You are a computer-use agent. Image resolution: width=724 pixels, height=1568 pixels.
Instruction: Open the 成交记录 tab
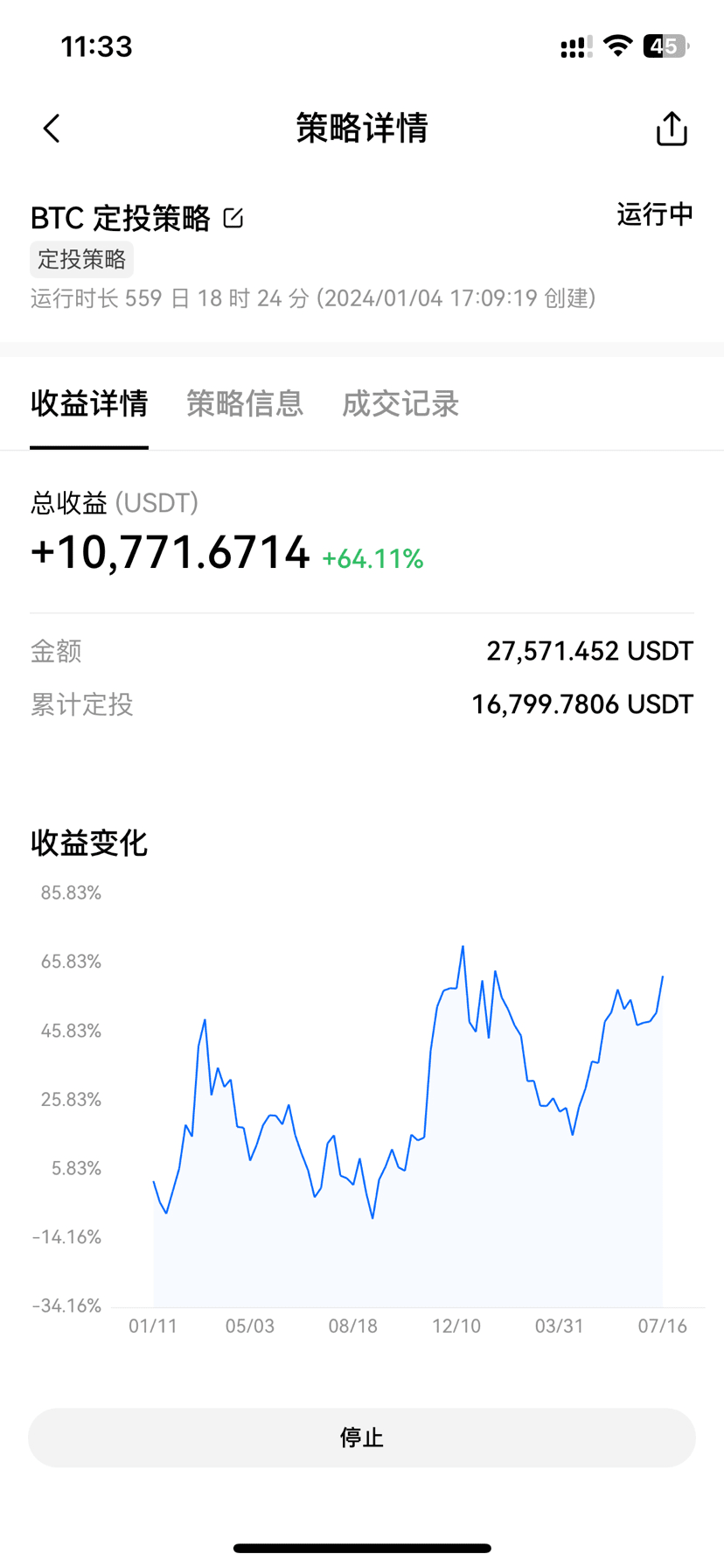[400, 403]
